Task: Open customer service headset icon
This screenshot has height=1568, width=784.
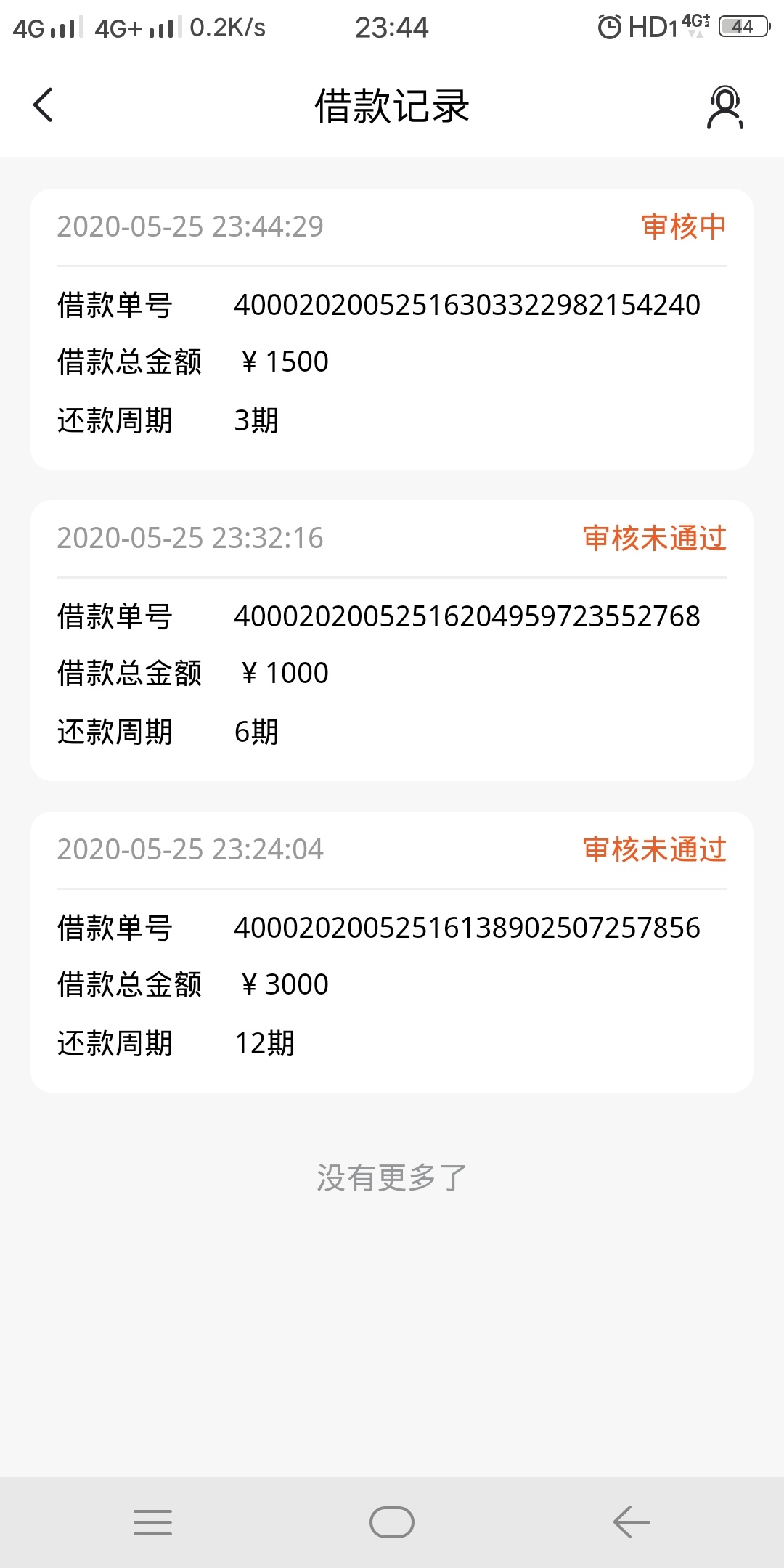Action: (725, 107)
